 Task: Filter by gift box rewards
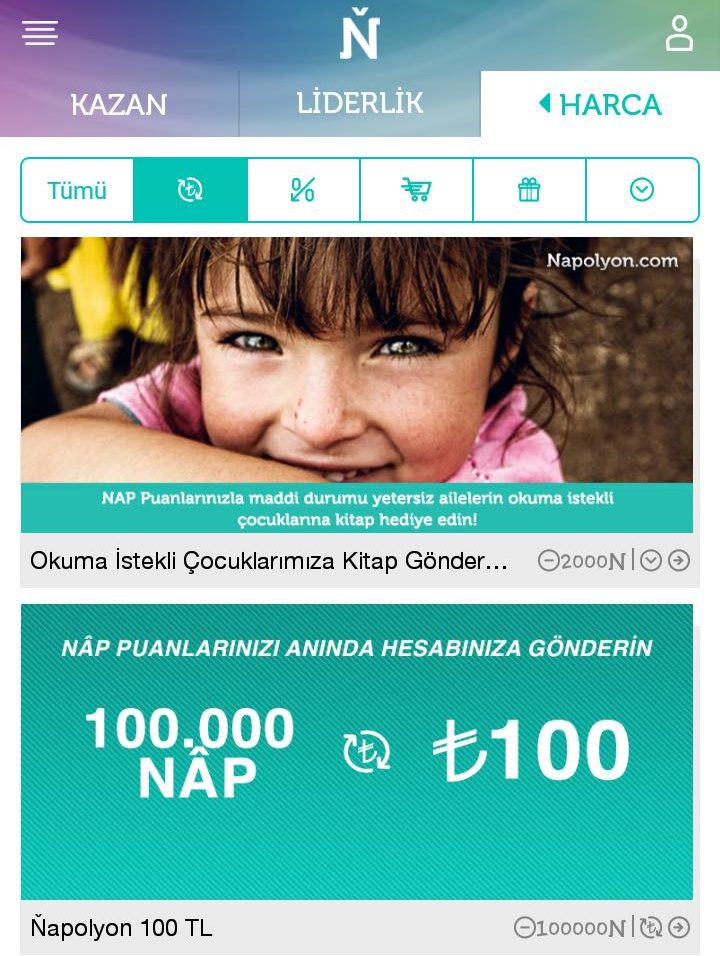coord(529,190)
